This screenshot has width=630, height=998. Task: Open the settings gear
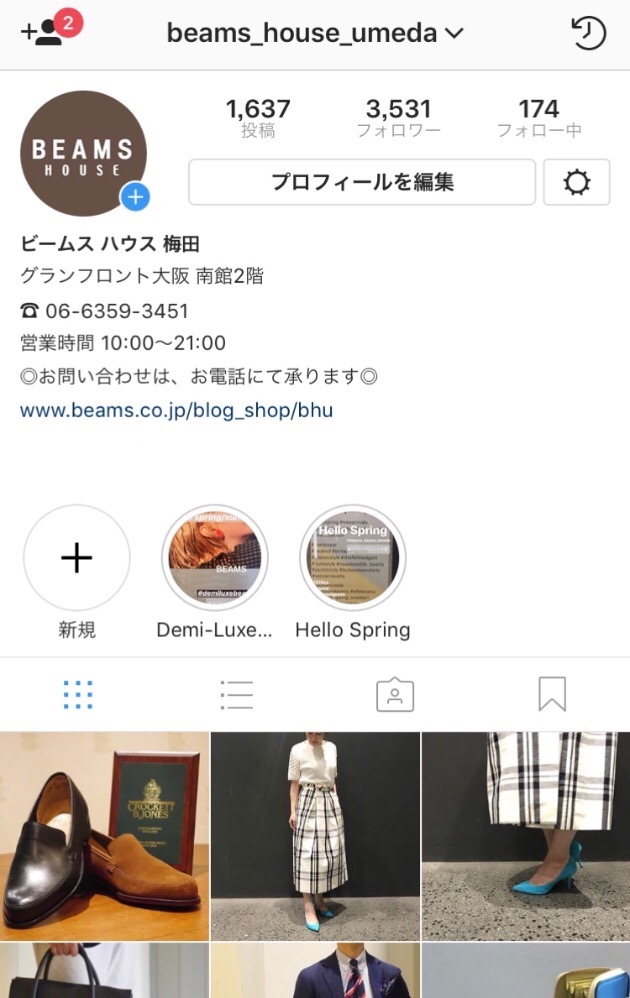coord(576,182)
